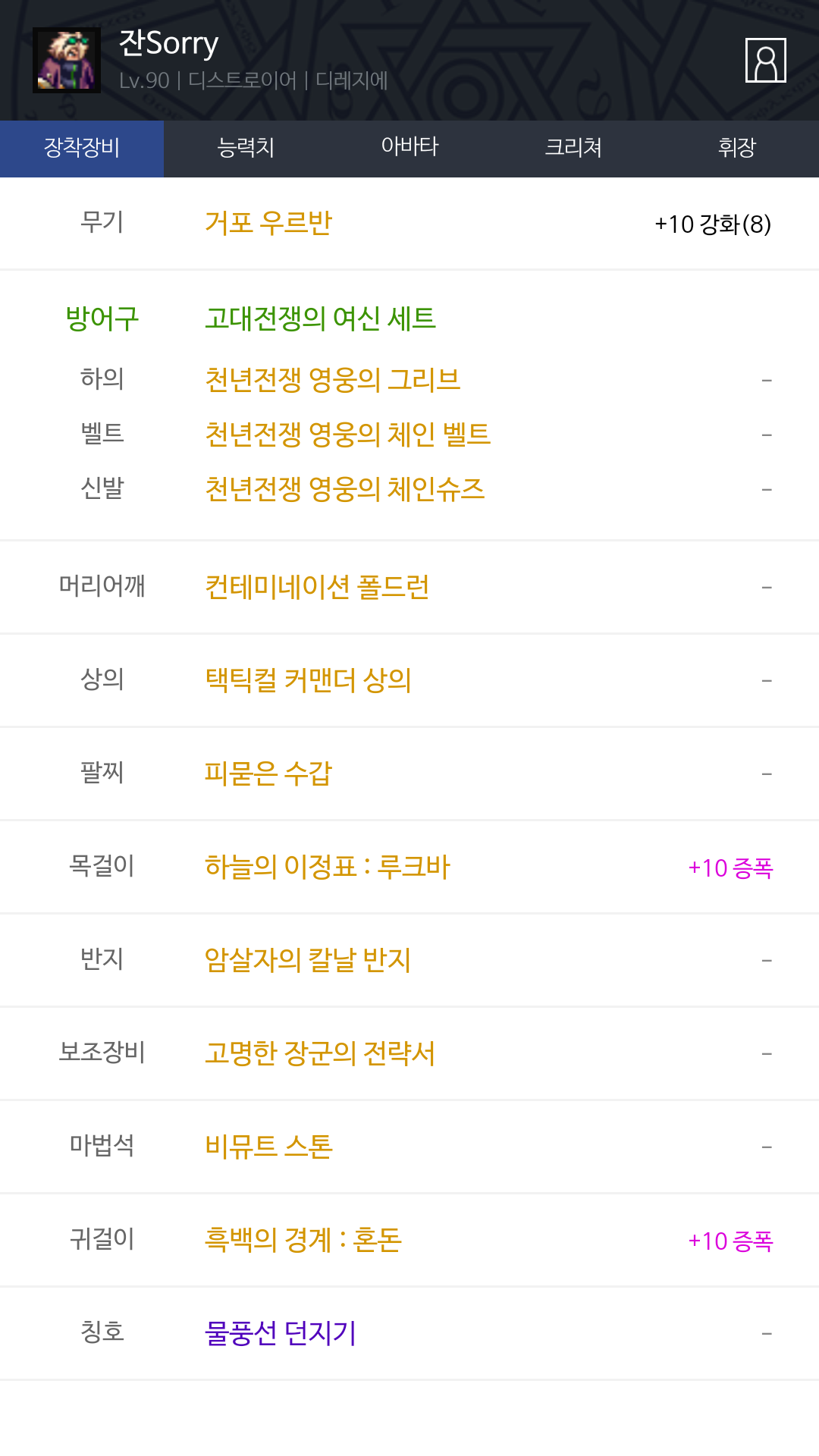
Task: Switch to the 크리쳐 tab
Action: 573,148
